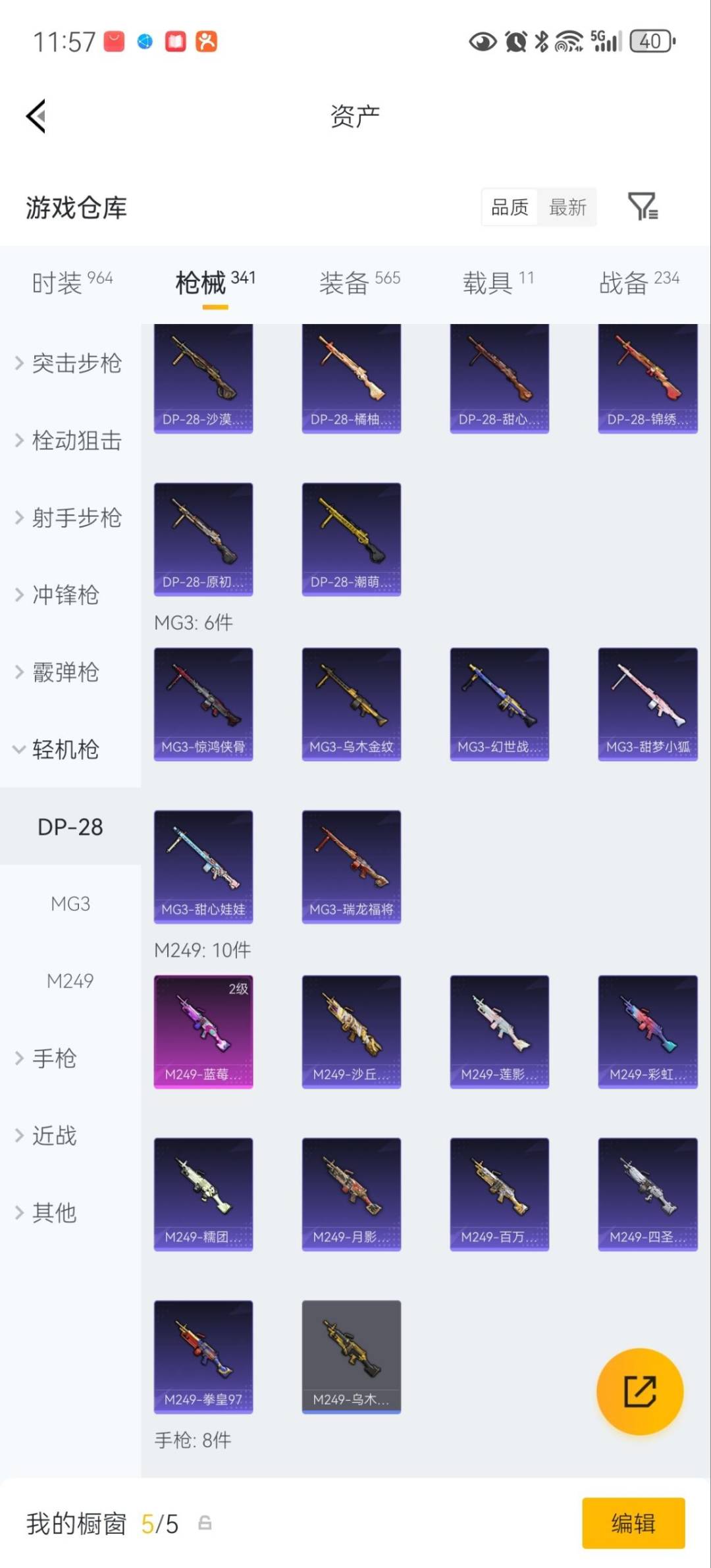Image resolution: width=711 pixels, height=1568 pixels.
Task: Open the MG3-瑞龙福将 thumbnail
Action: [x=351, y=865]
